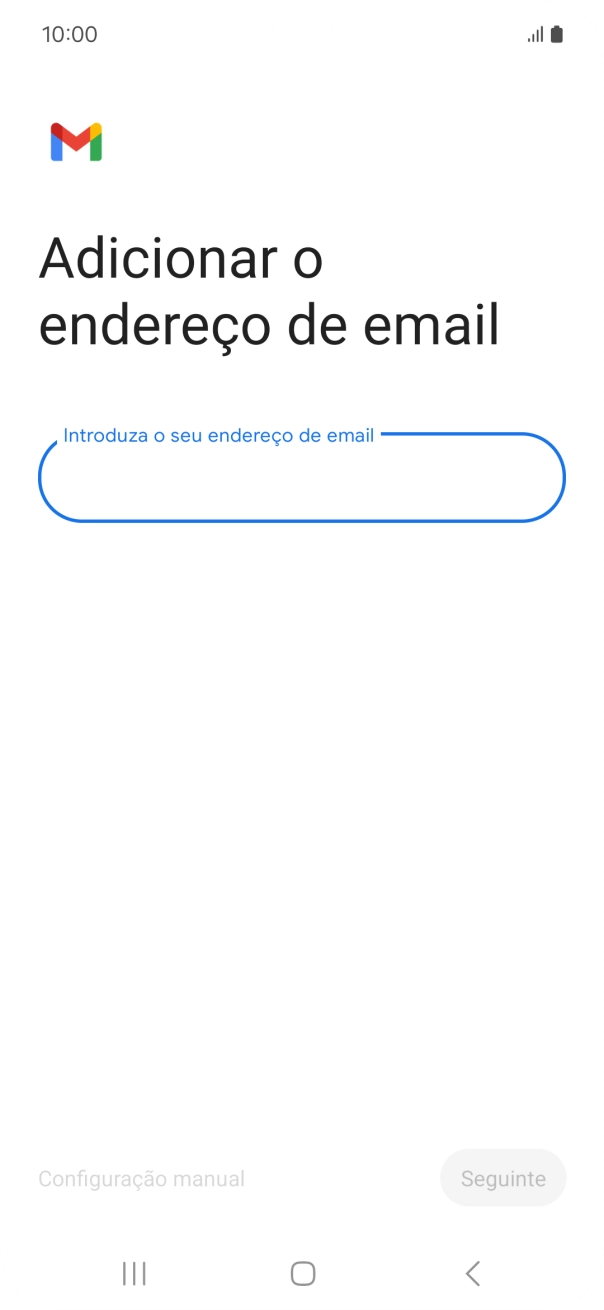This screenshot has width=604, height=1310.
Task: Open recent apps from navigation bar
Action: pos(133,1273)
